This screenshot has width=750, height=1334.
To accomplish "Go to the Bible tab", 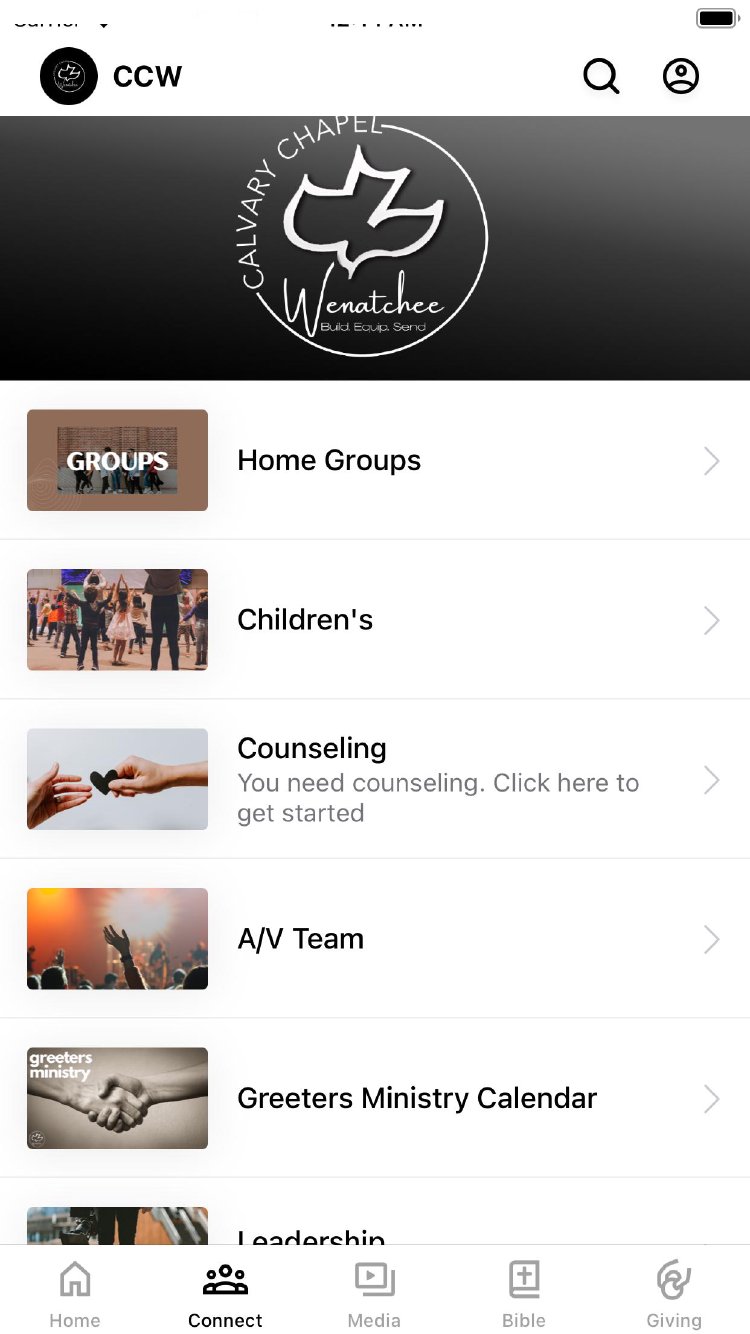I will (524, 1294).
